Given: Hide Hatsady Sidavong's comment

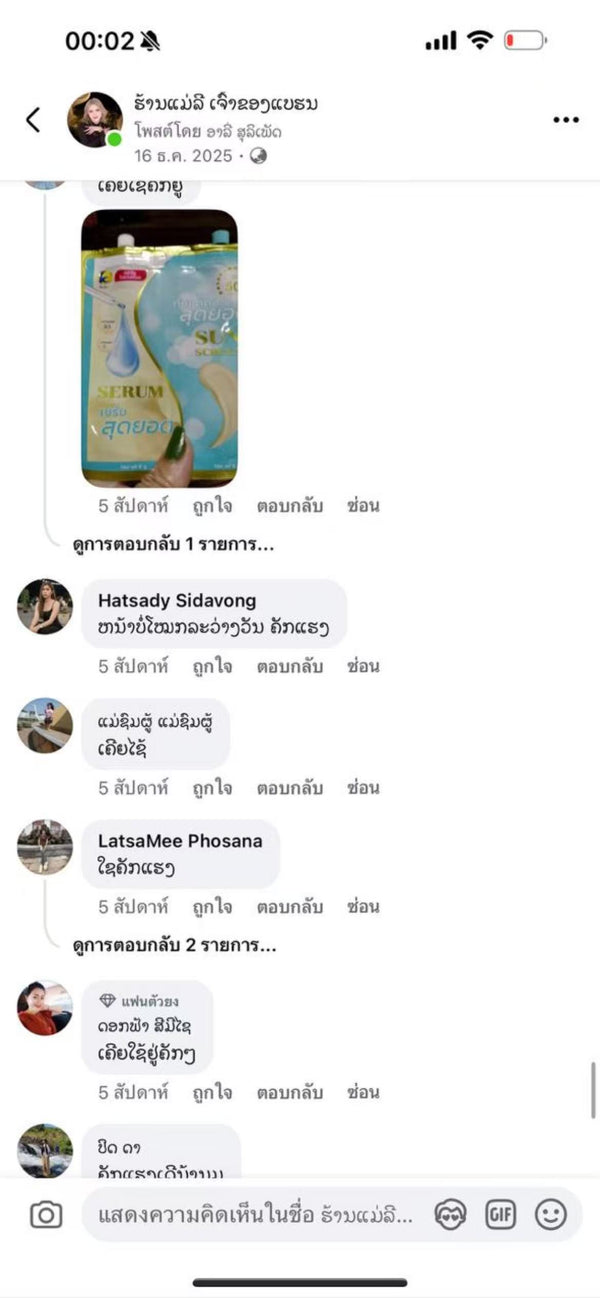Looking at the screenshot, I should pos(363,666).
